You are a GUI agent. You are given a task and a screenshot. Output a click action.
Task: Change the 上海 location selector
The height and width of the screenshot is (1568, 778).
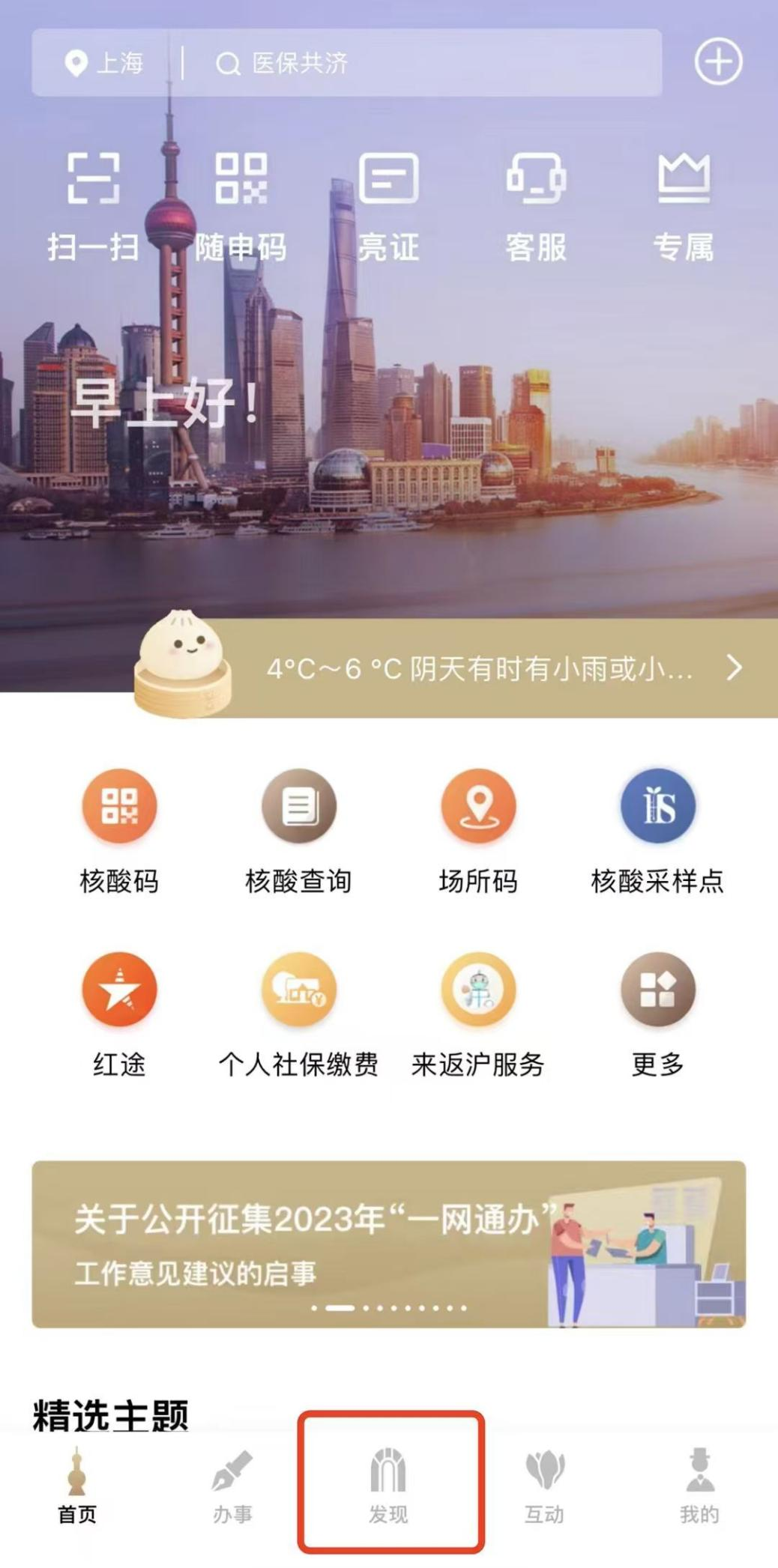click(105, 63)
